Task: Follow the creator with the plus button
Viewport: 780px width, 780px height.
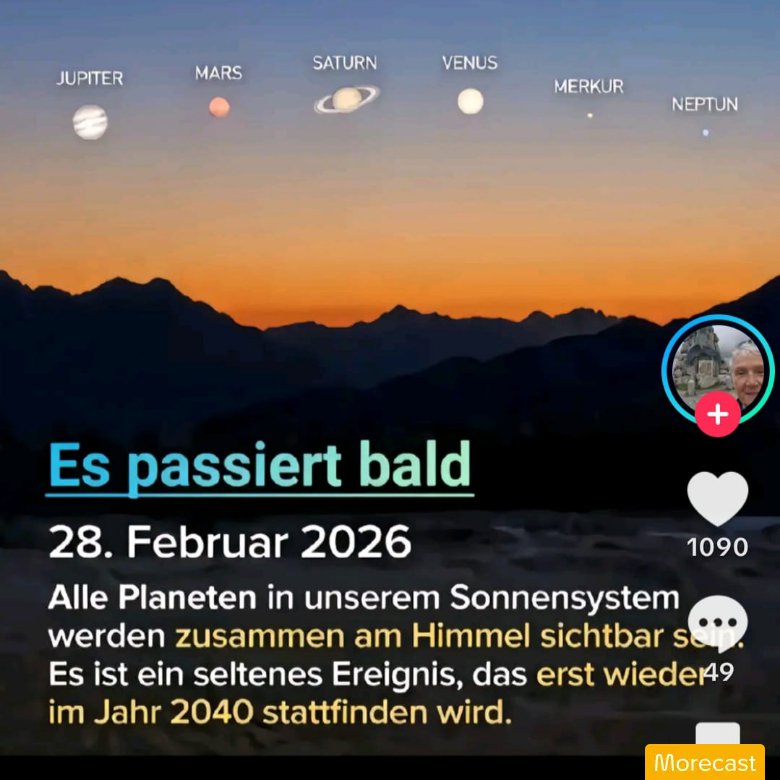Action: click(x=717, y=414)
